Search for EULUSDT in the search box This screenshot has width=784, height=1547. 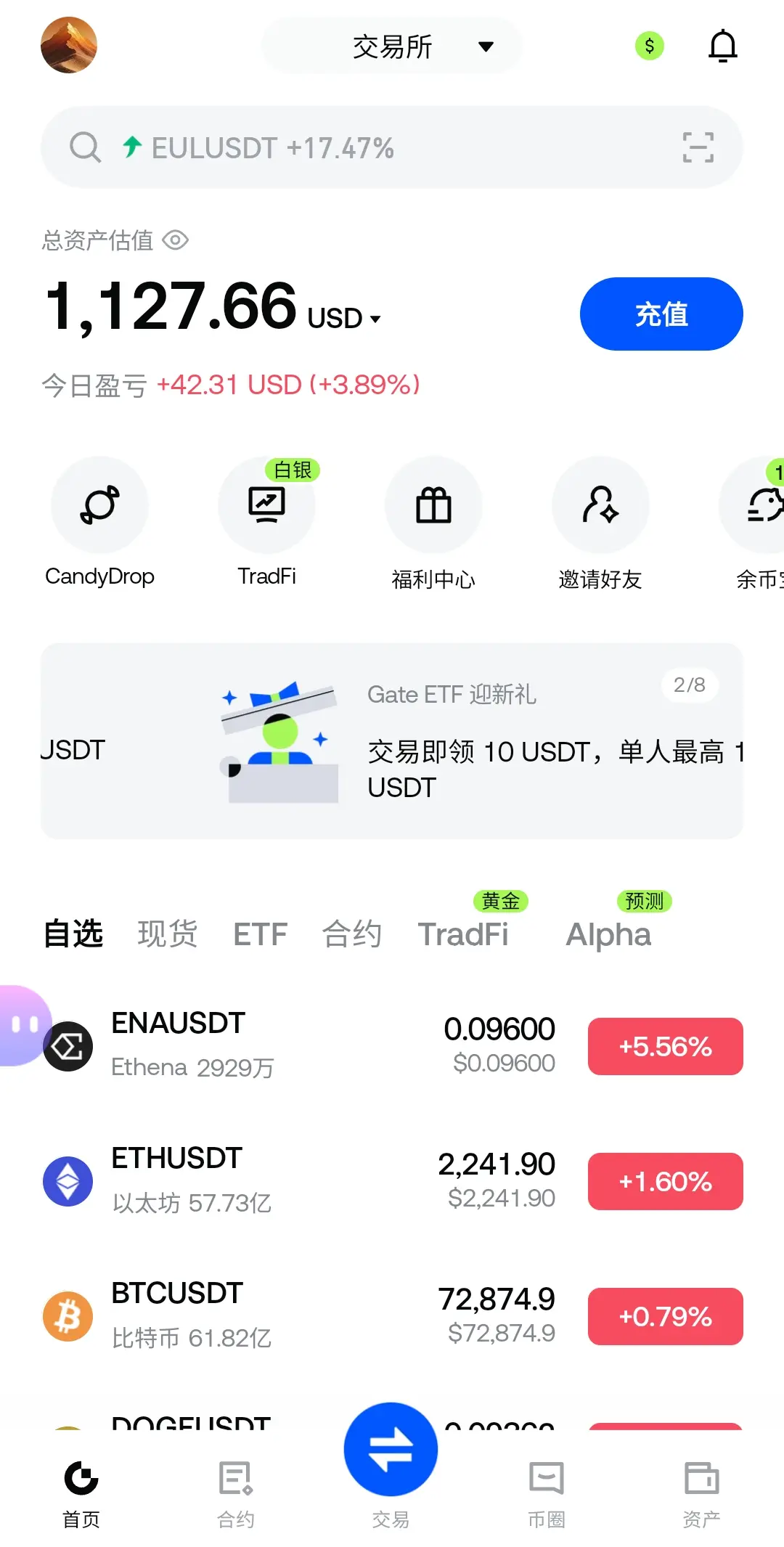click(x=363, y=148)
